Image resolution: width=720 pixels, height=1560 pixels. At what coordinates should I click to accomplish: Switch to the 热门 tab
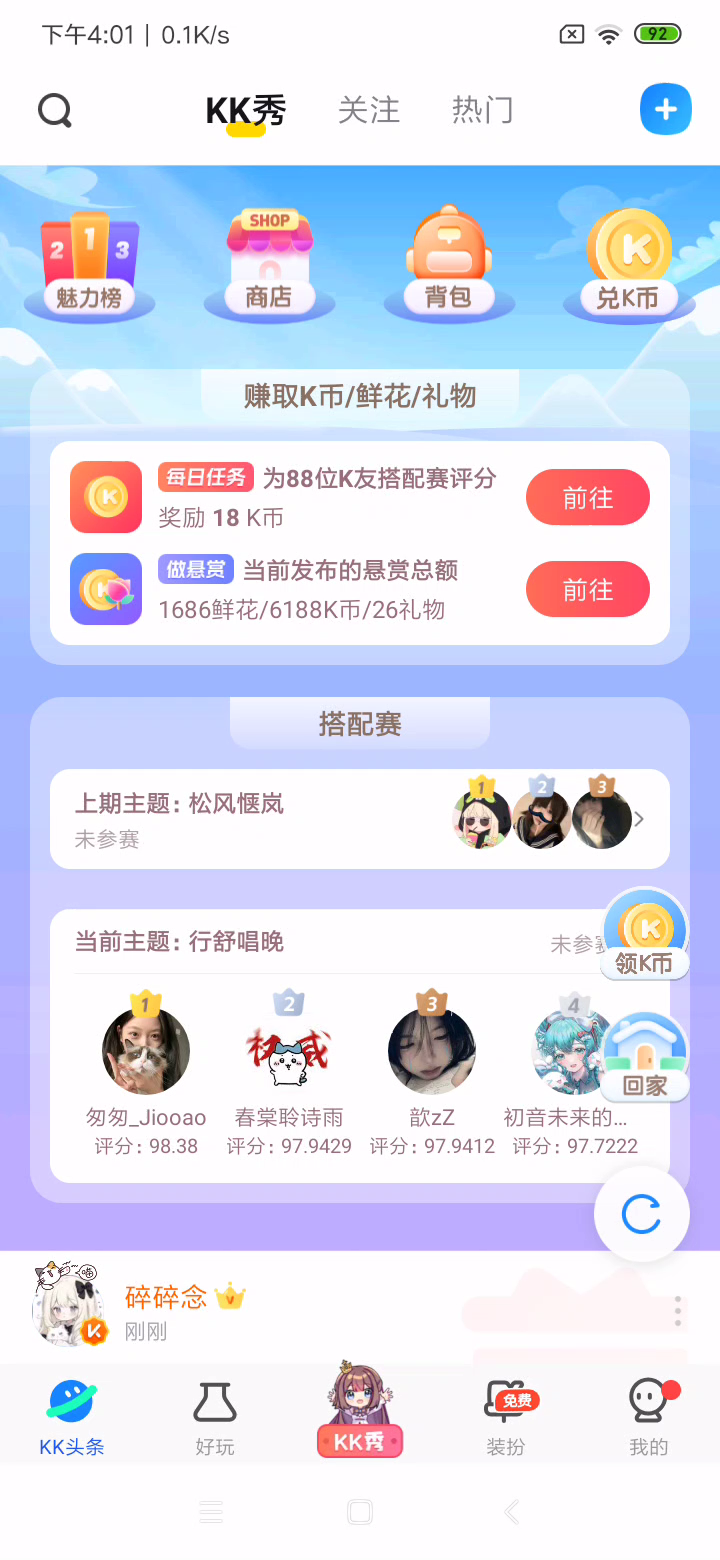coord(483,110)
